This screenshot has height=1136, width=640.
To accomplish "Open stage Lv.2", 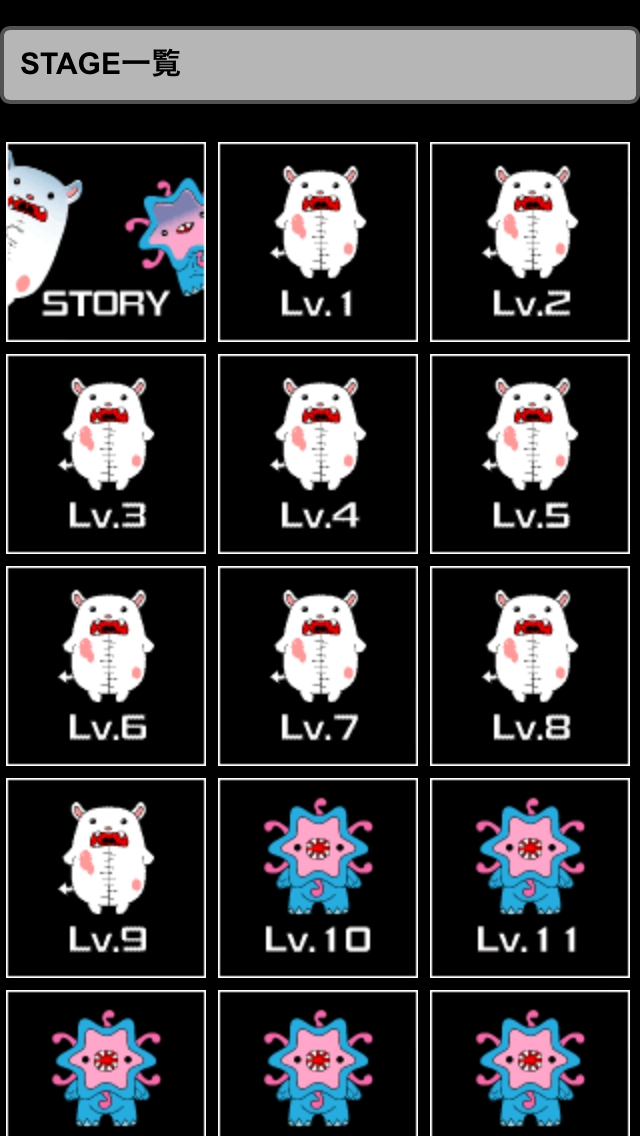I will tap(530, 242).
